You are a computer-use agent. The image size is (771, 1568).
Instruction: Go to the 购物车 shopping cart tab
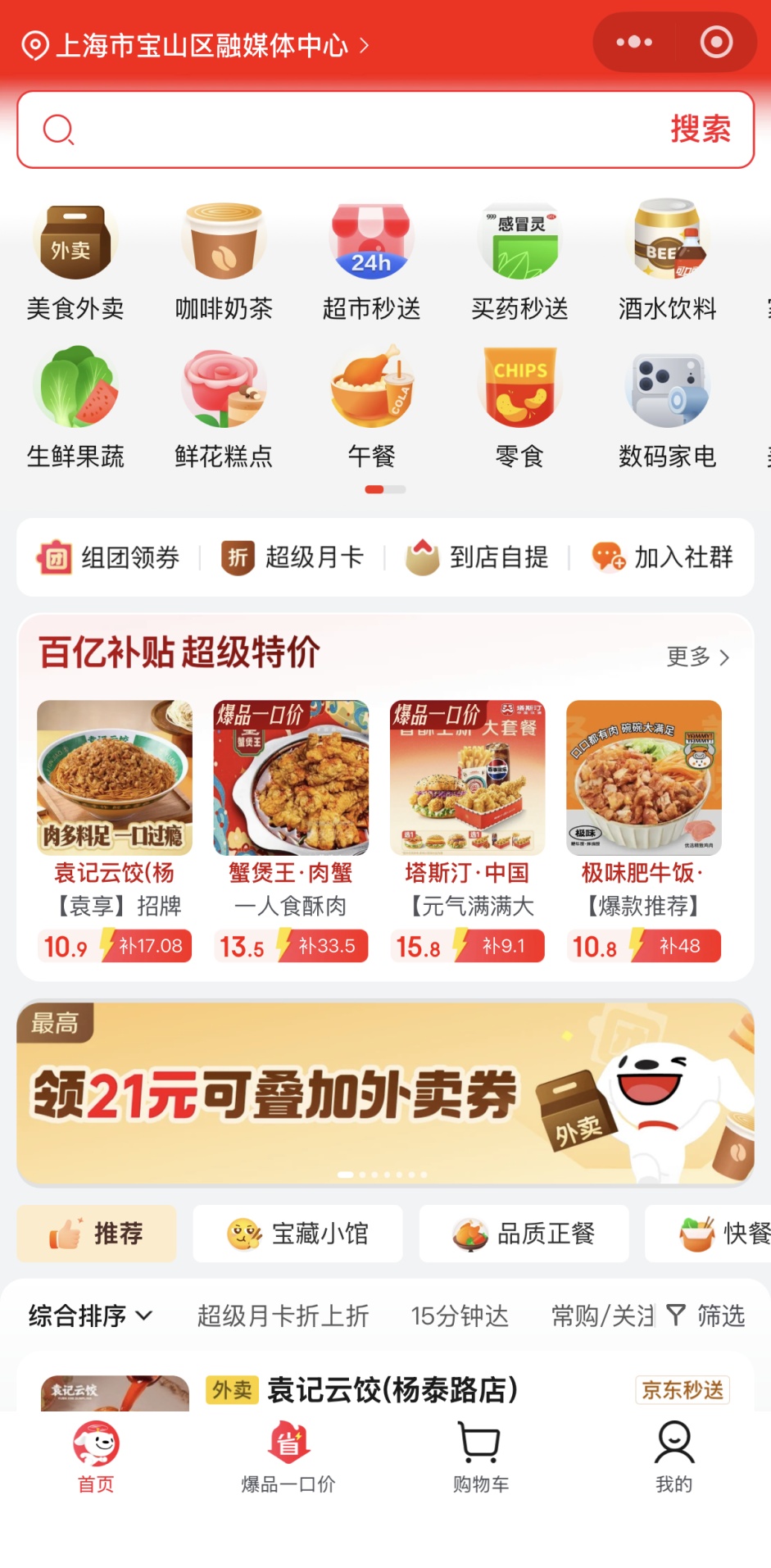coord(481,1457)
